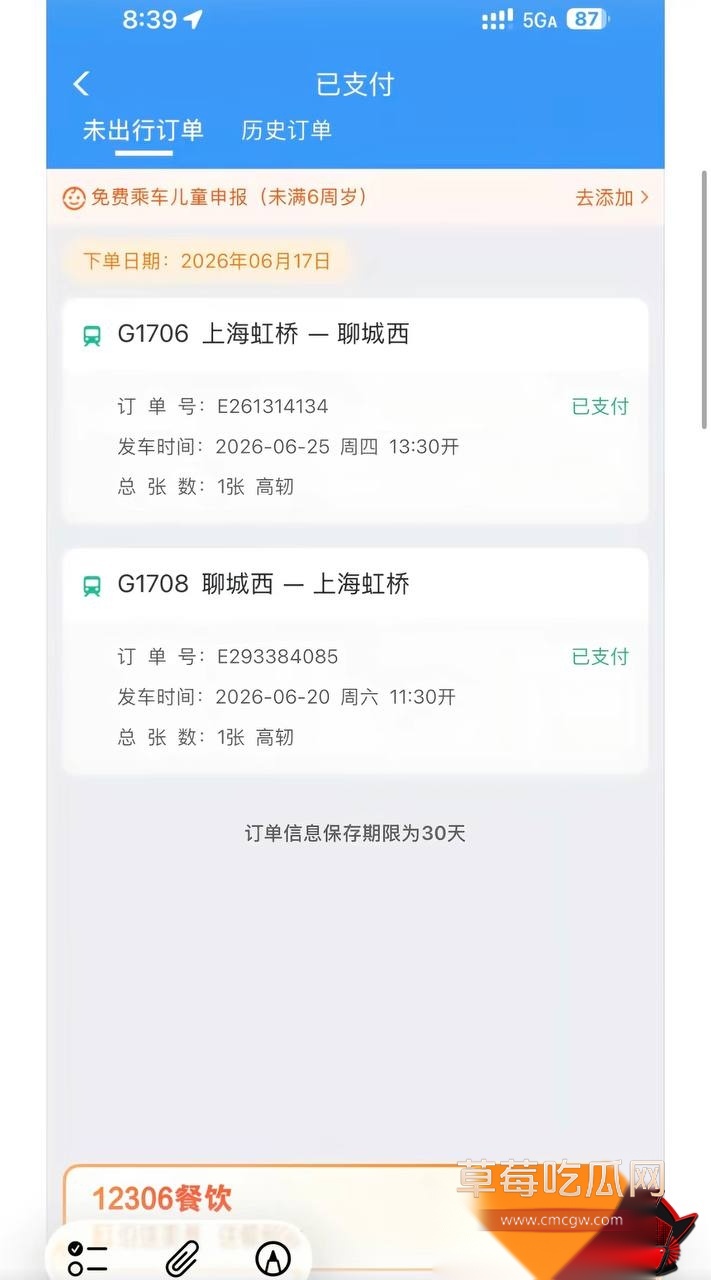Switch to the 历史订单 tab

[x=286, y=130]
